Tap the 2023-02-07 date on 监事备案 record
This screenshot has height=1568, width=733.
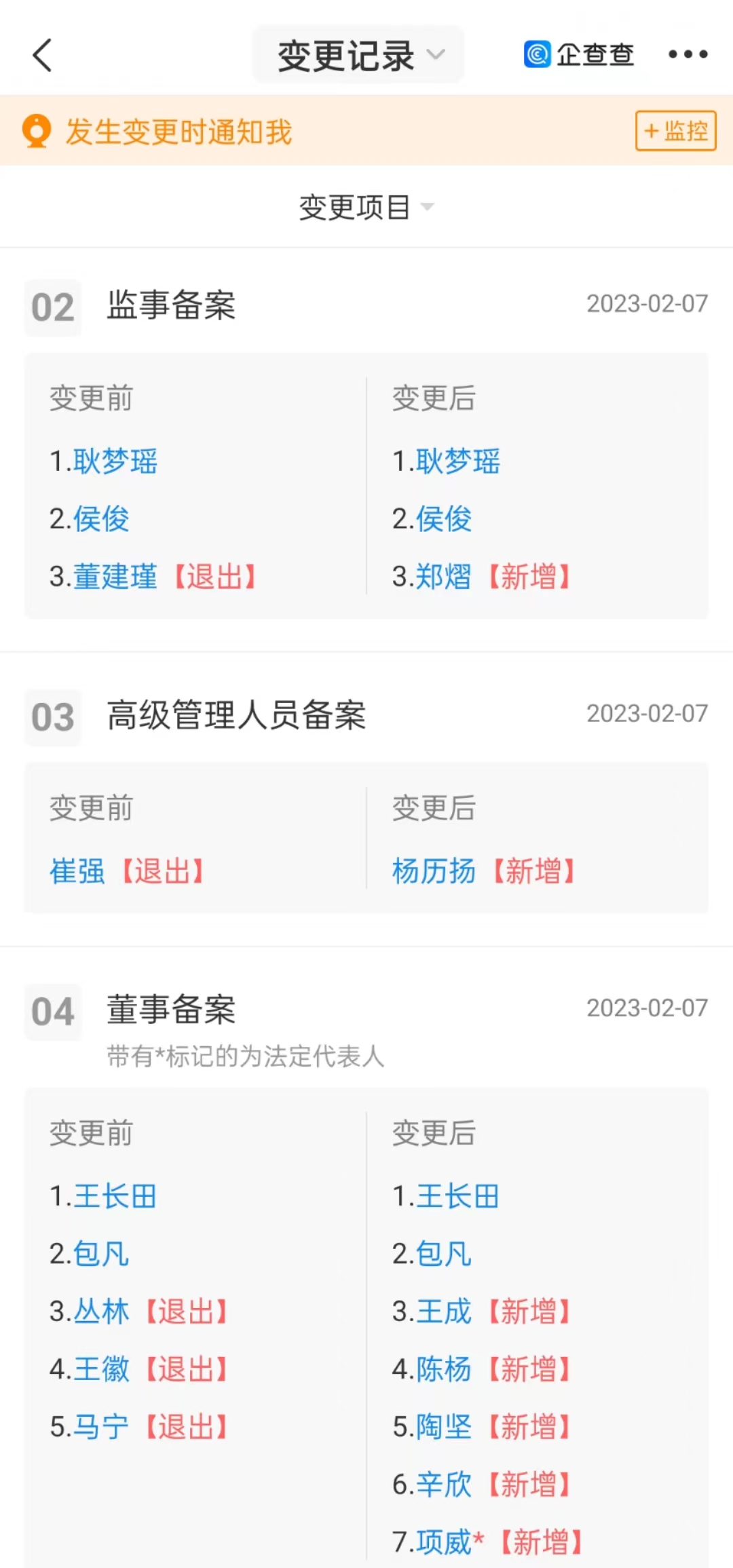click(645, 303)
